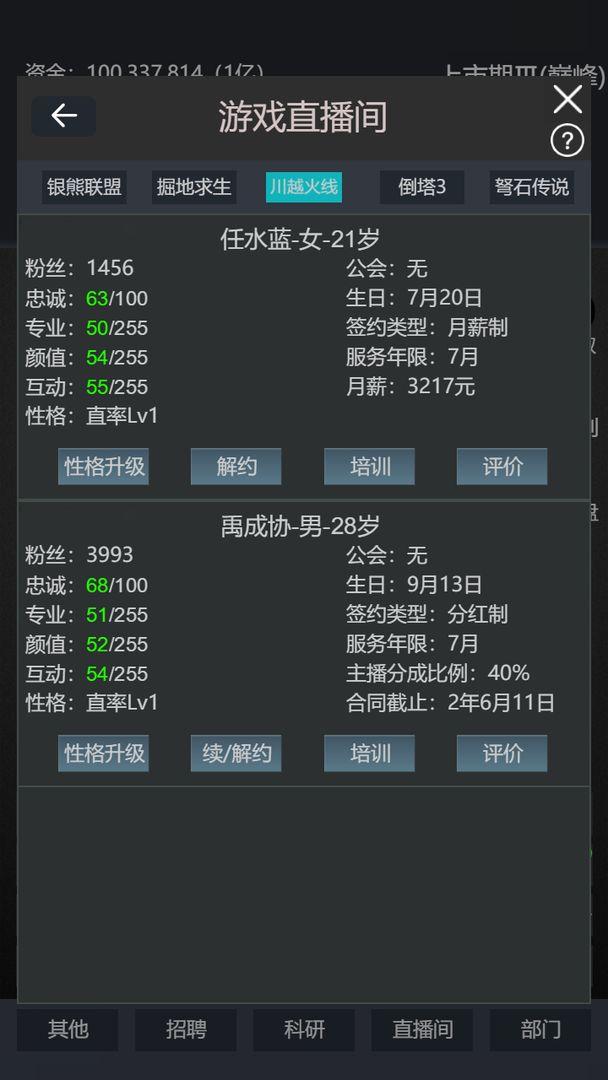
Task: Open 评价 for 任水蓝
Action: click(x=502, y=467)
